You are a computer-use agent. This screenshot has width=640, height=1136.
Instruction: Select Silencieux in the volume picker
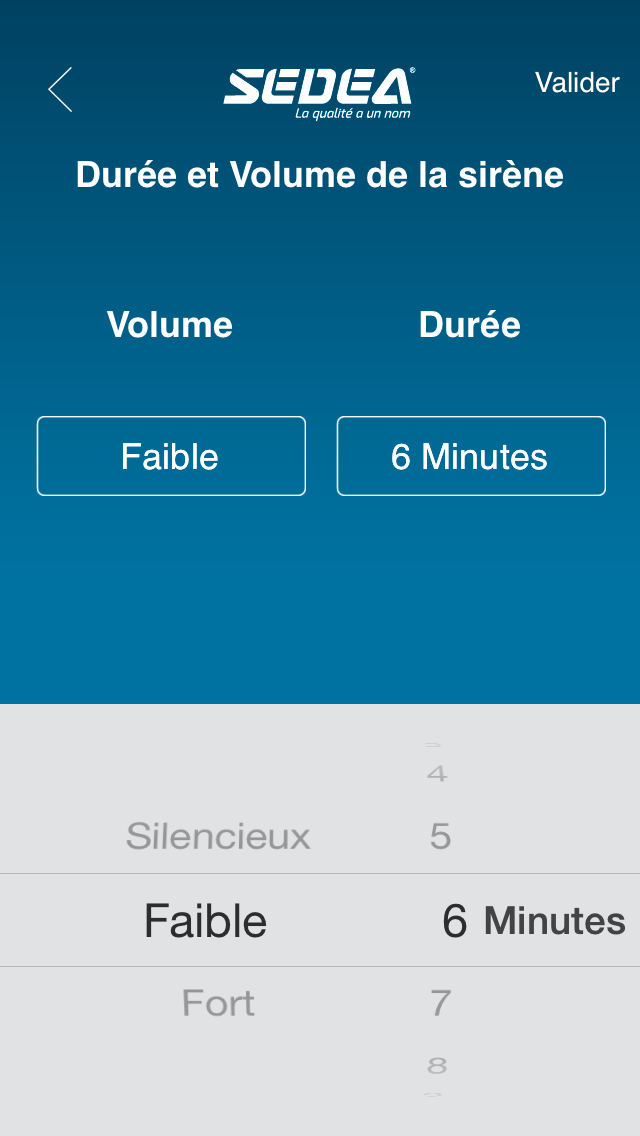tap(218, 836)
